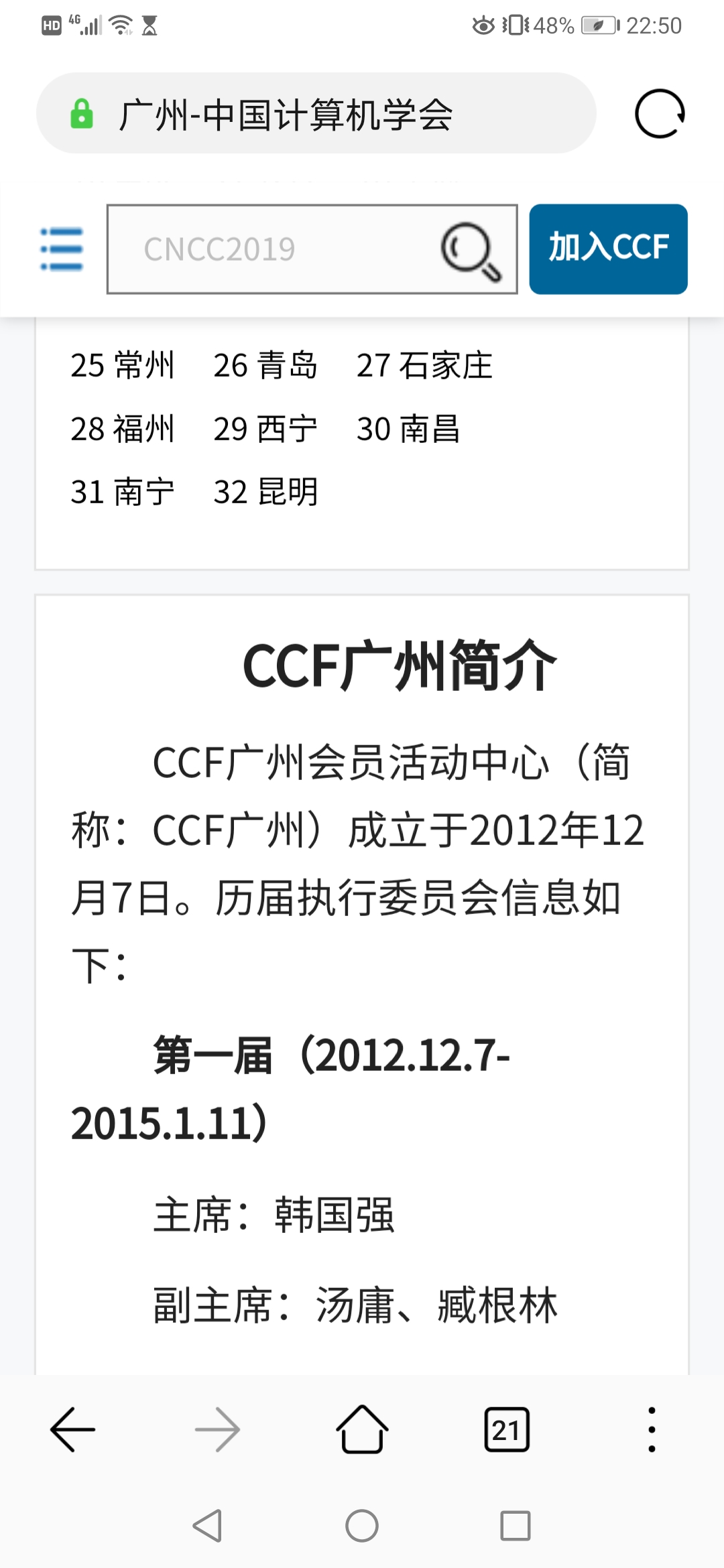Tap the magnifier search icon
This screenshot has width=724, height=1568.
tap(471, 251)
